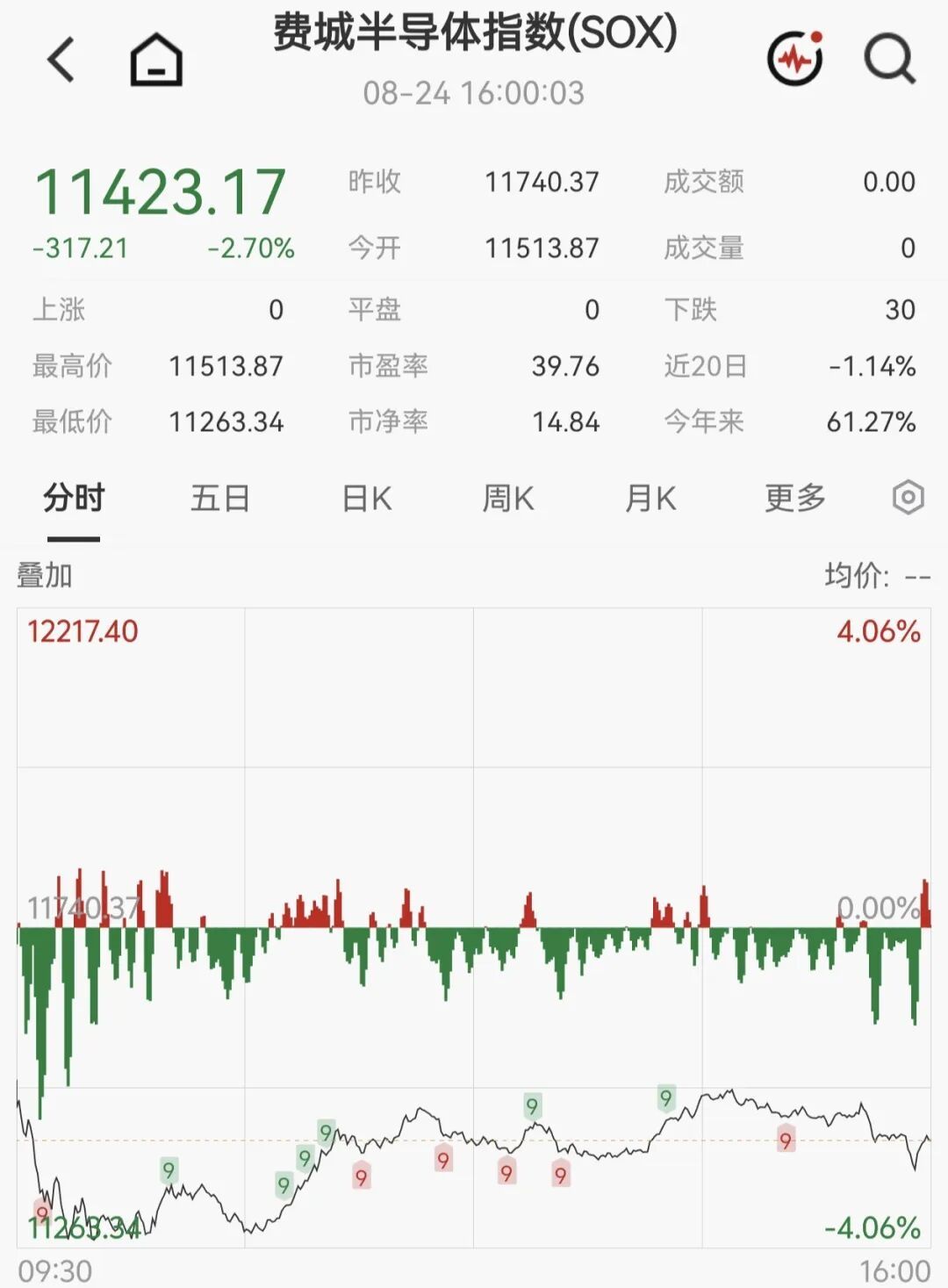Viewport: 948px width, 1288px height.
Task: Open the home icon
Action: point(156,60)
